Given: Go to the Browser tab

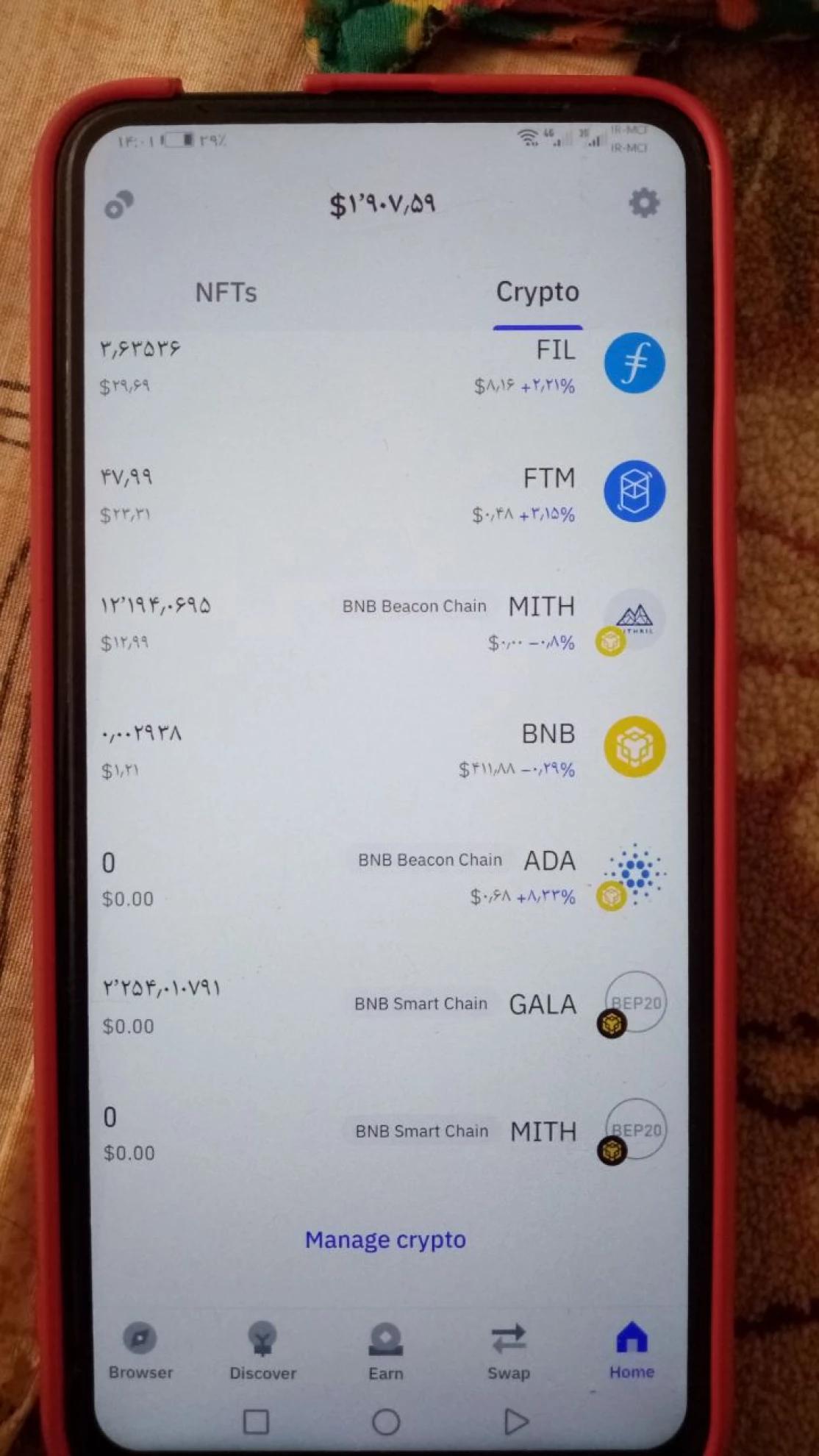Looking at the screenshot, I should point(140,1352).
